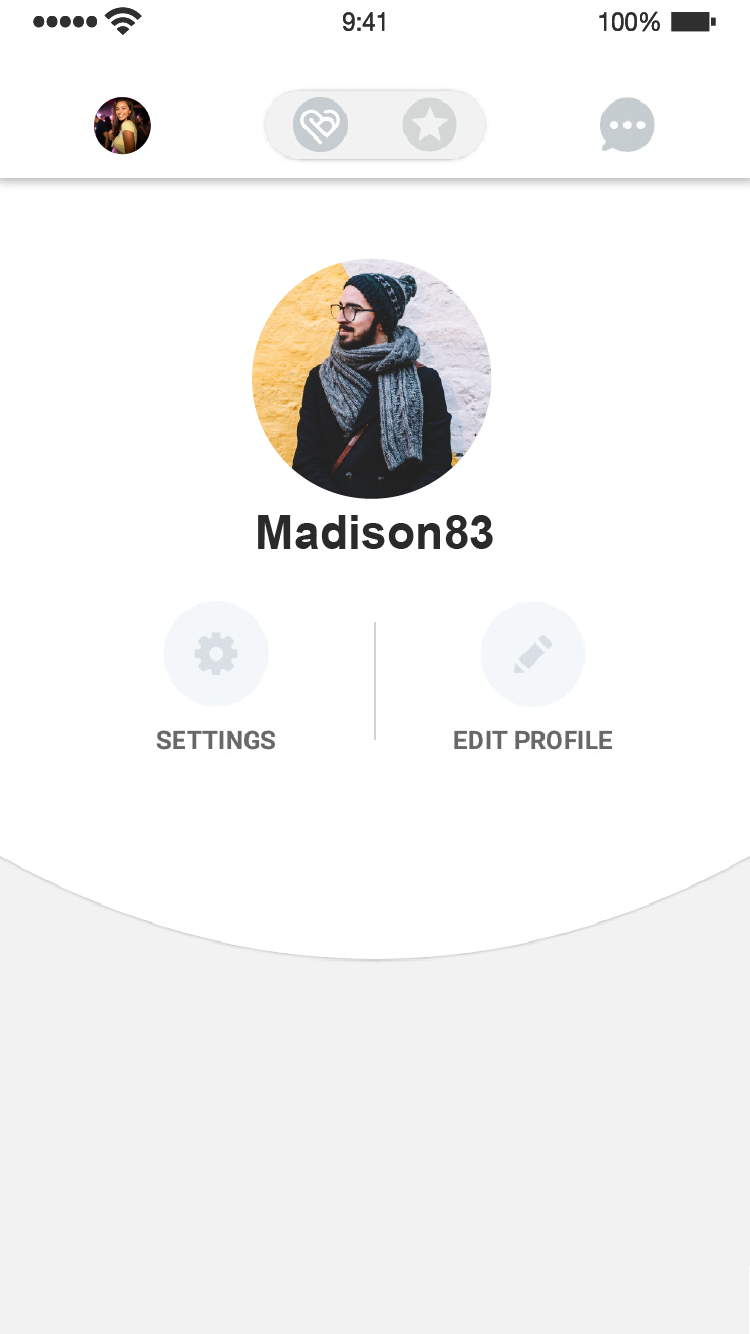750x1334 pixels.
Task: Switch the segmented control to its right option
Action: pos(430,124)
